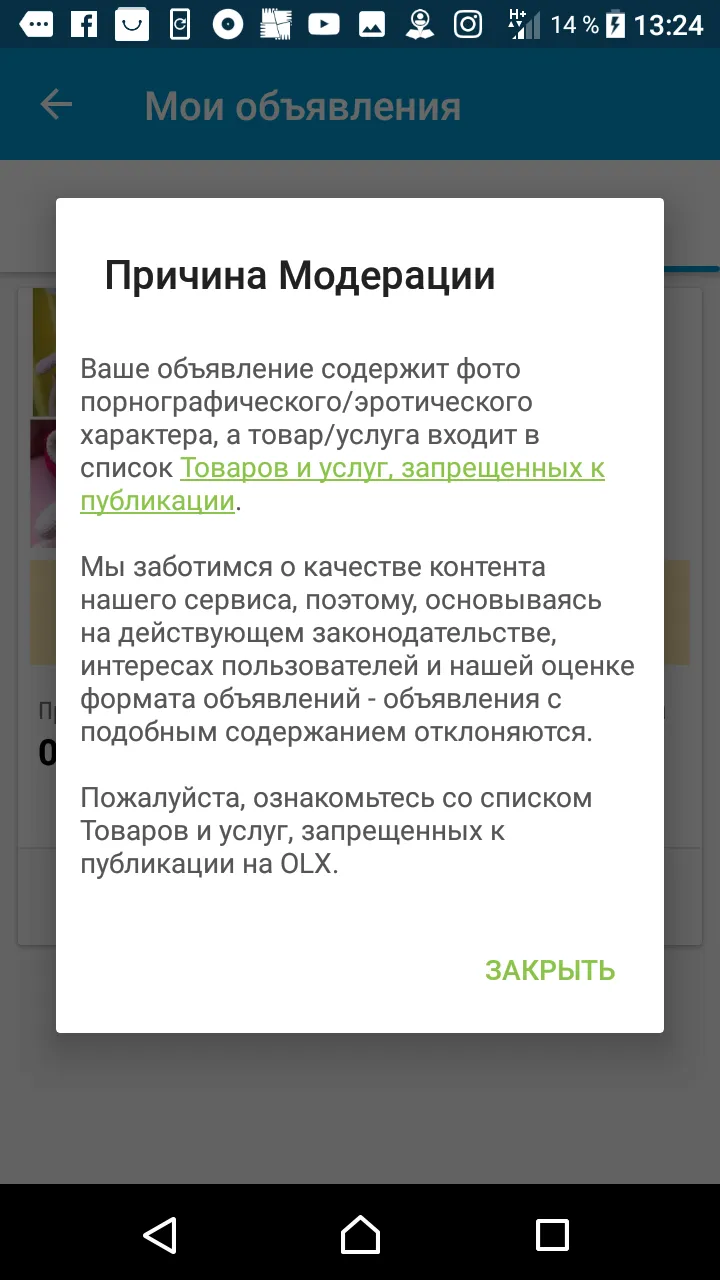This screenshot has height=1280, width=720.
Task: Tap the system back button
Action: click(x=160, y=1234)
